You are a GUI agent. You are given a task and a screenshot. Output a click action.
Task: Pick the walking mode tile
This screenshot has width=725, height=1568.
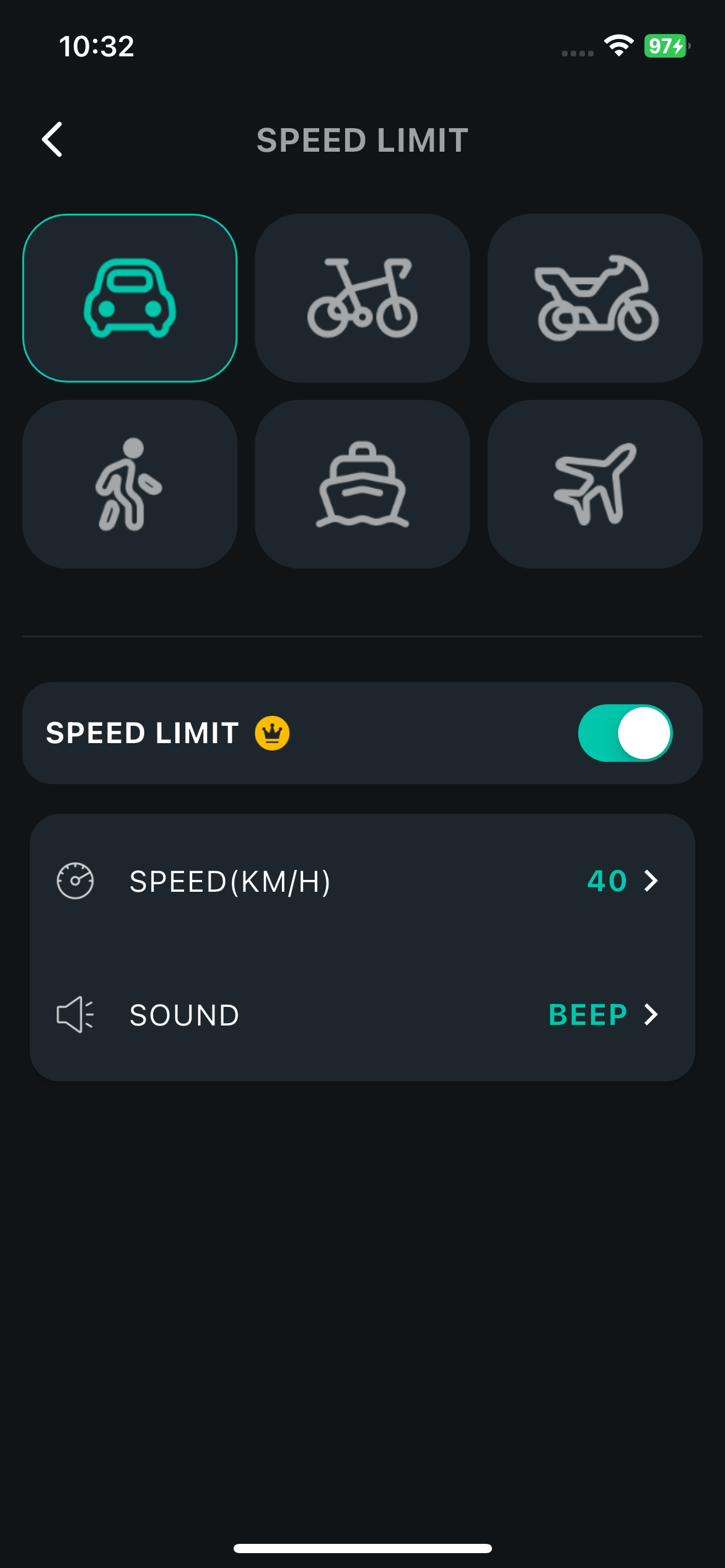(x=130, y=484)
